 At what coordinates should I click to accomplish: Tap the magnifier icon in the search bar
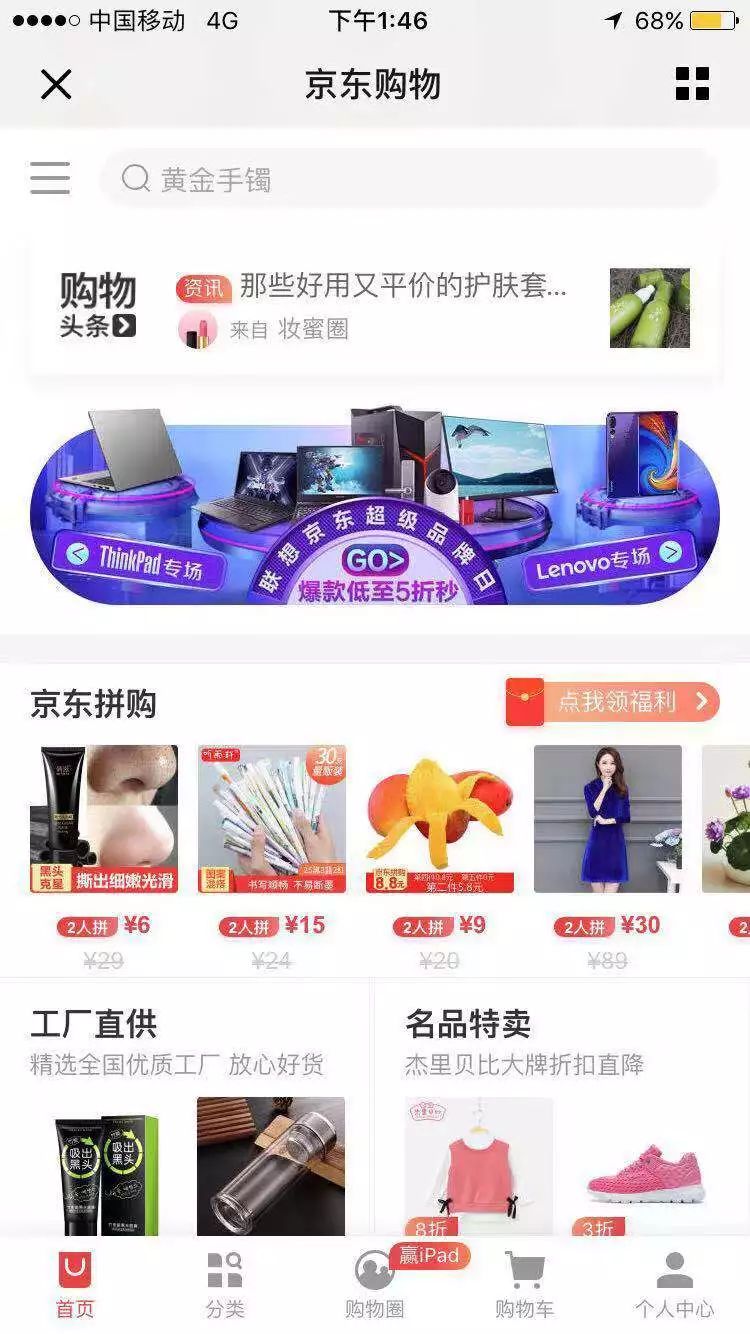pyautogui.click(x=135, y=178)
